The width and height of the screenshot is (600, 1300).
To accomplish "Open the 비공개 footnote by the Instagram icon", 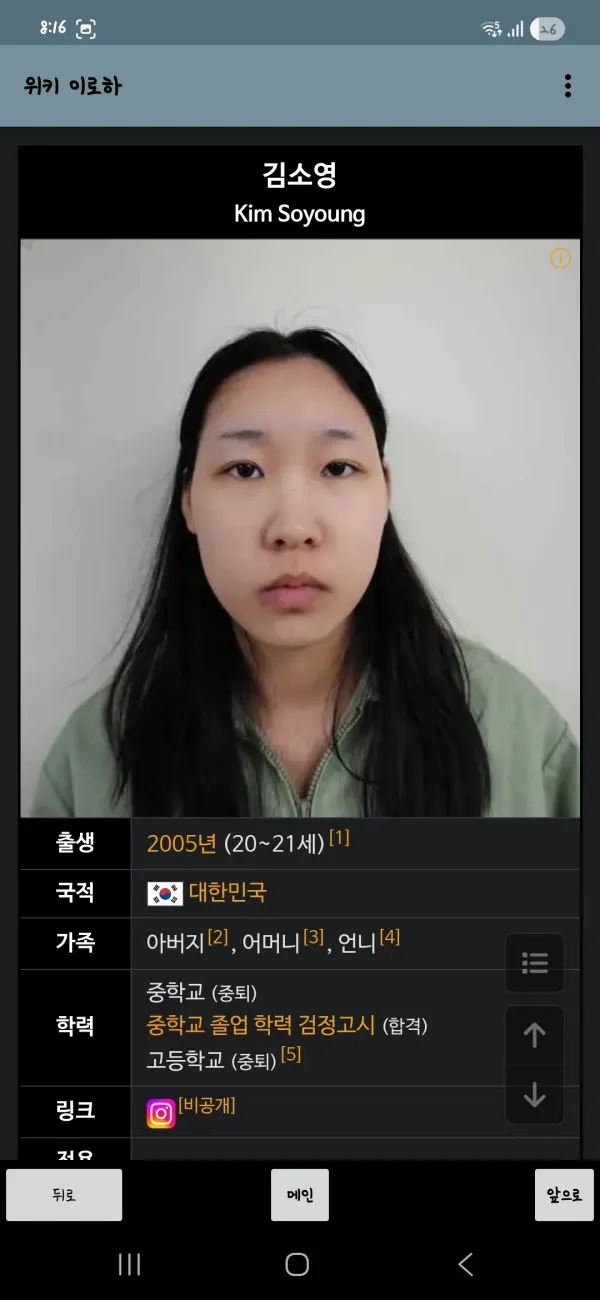I will 207,1105.
